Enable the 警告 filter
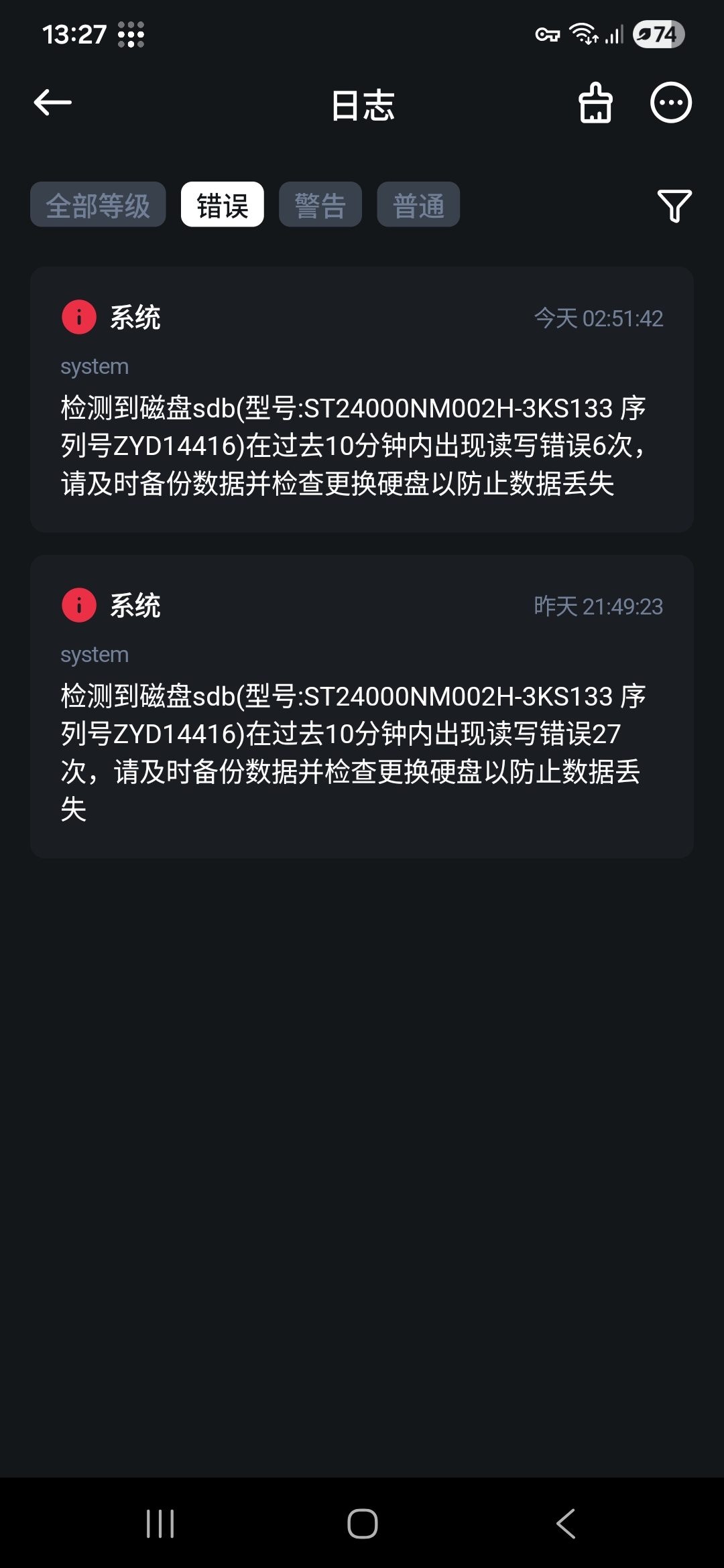Image resolution: width=724 pixels, height=1568 pixels. [x=320, y=204]
